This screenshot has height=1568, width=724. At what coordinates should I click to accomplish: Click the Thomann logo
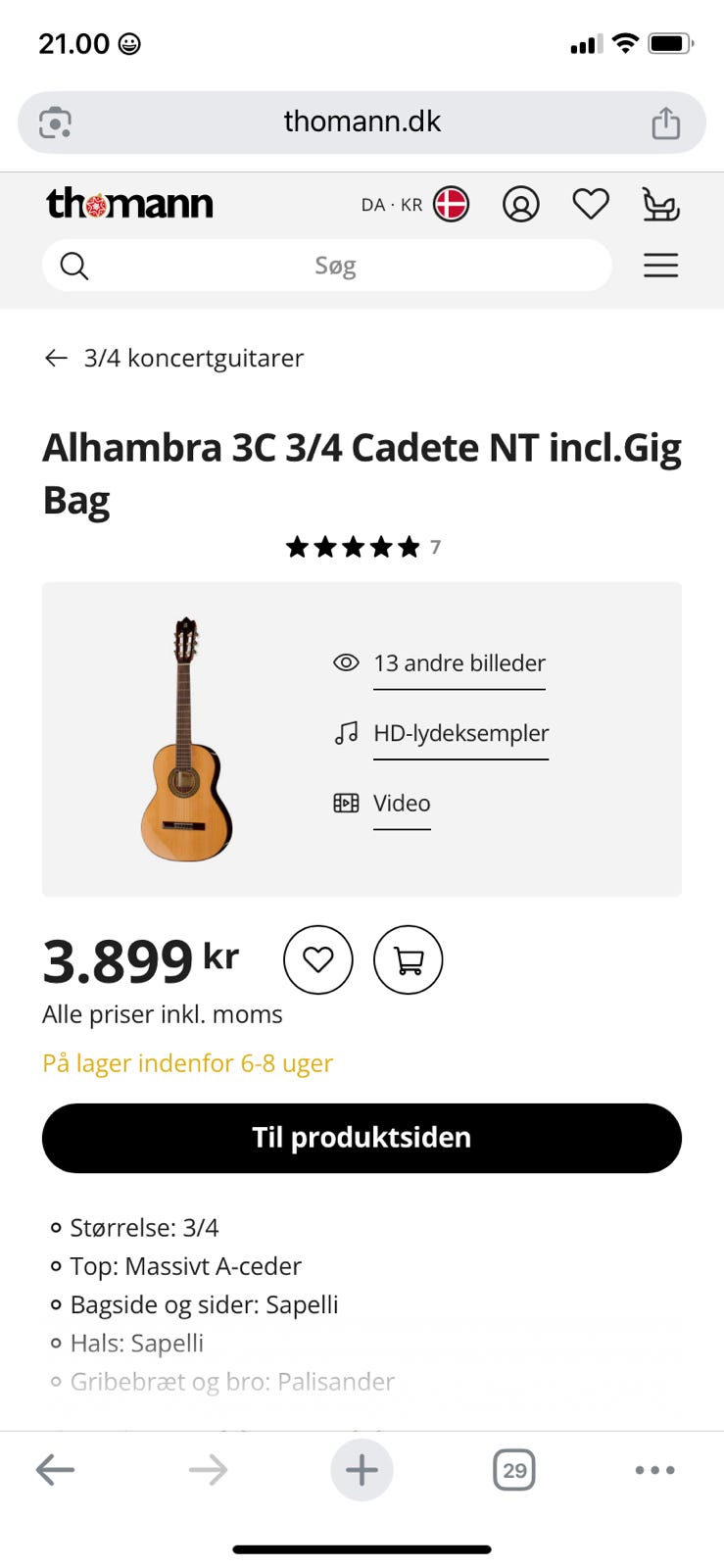[x=129, y=203]
